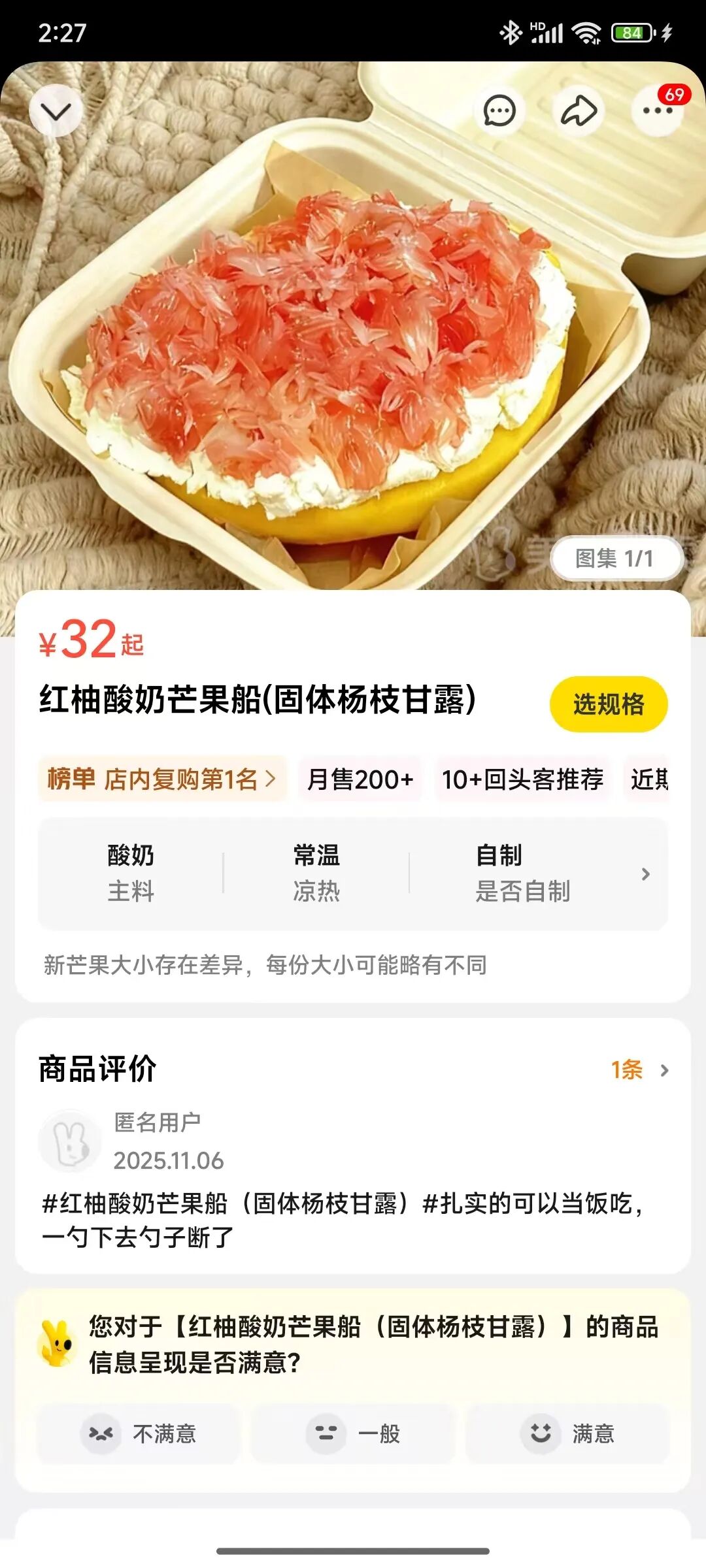Rate product info as 一般
This screenshot has width=706, height=1568.
(353, 1433)
